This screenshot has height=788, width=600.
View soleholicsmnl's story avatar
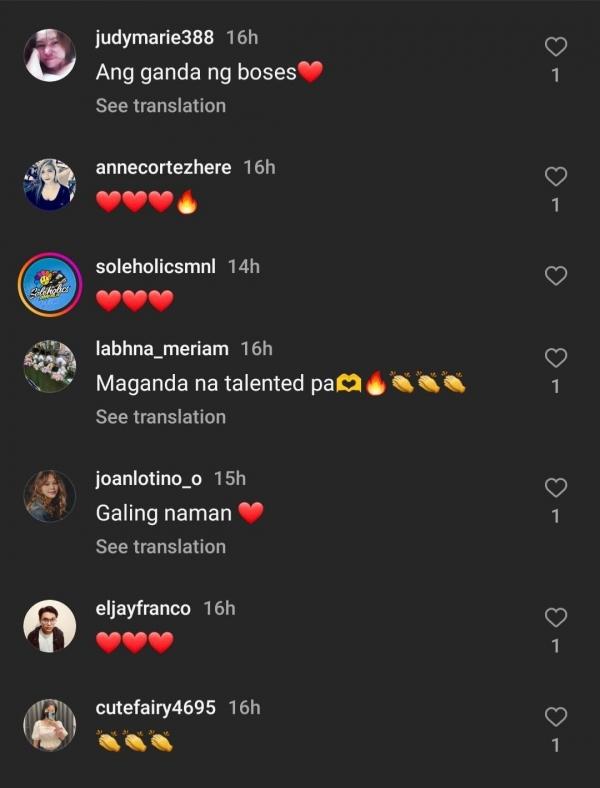click(49, 285)
